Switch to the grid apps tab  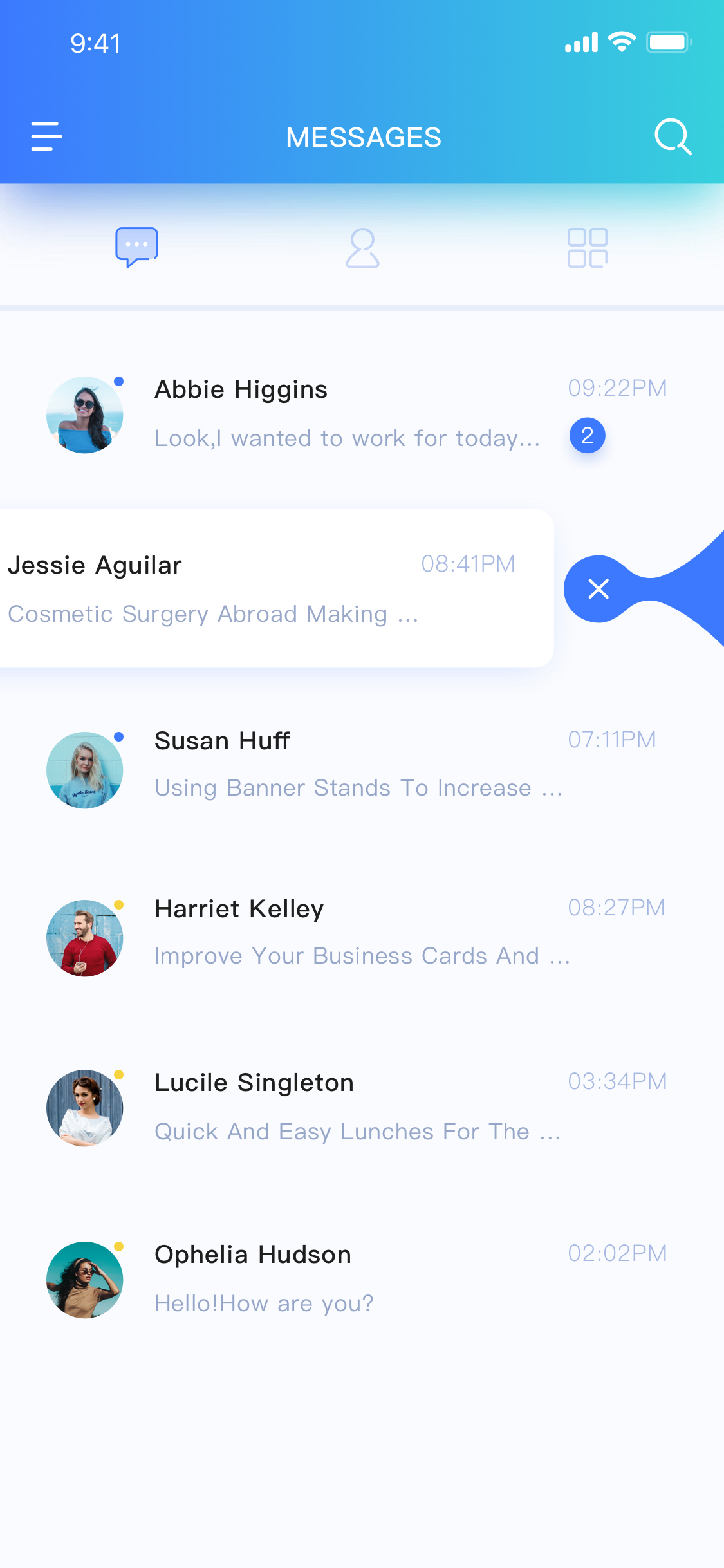588,248
